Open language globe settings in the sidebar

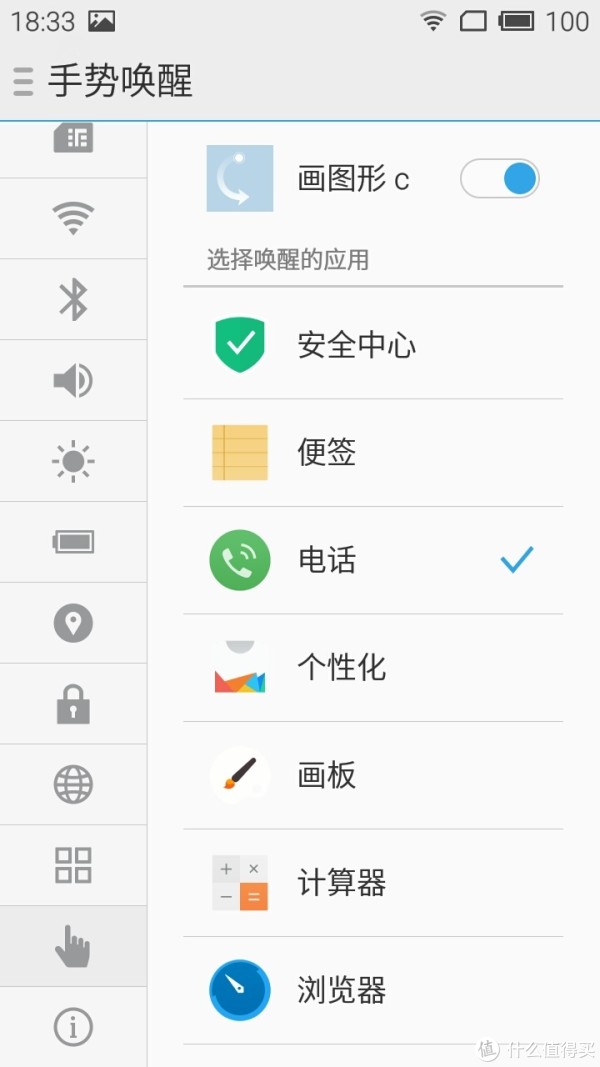[73, 784]
